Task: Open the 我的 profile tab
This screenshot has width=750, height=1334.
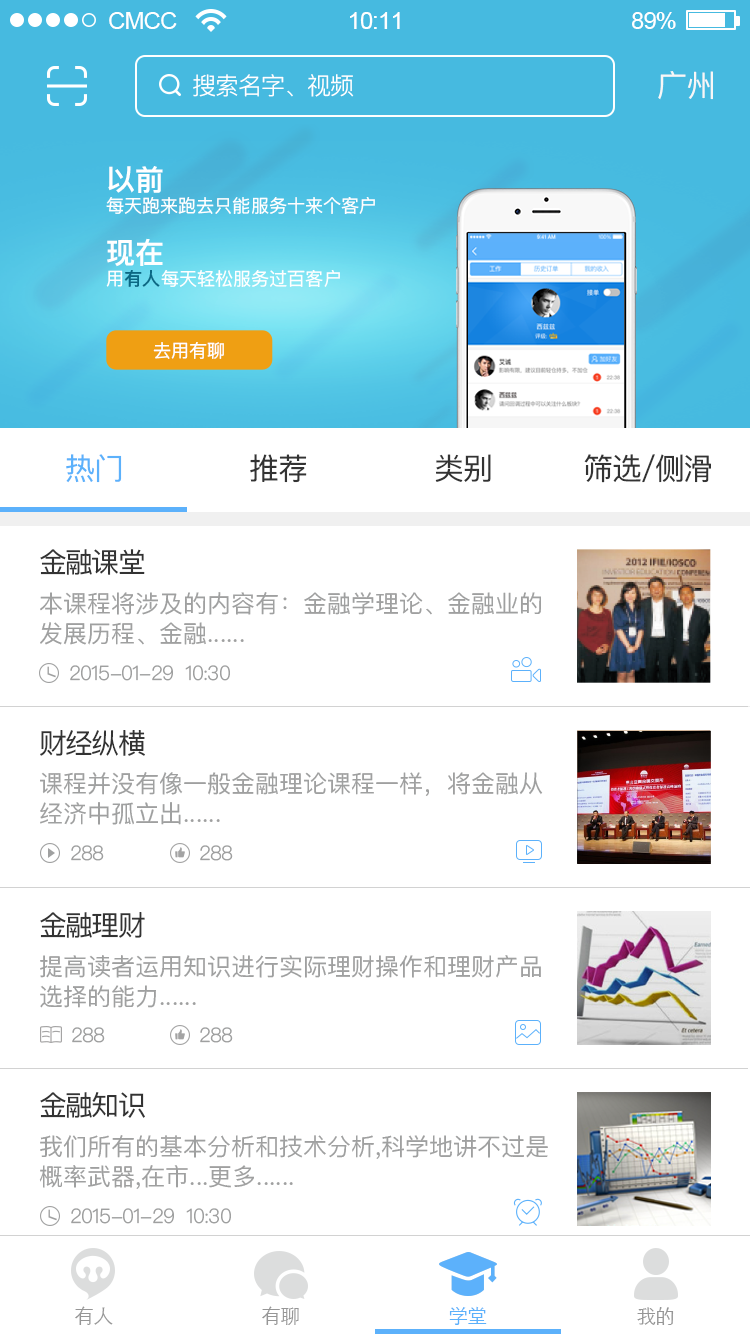Action: point(655,1286)
